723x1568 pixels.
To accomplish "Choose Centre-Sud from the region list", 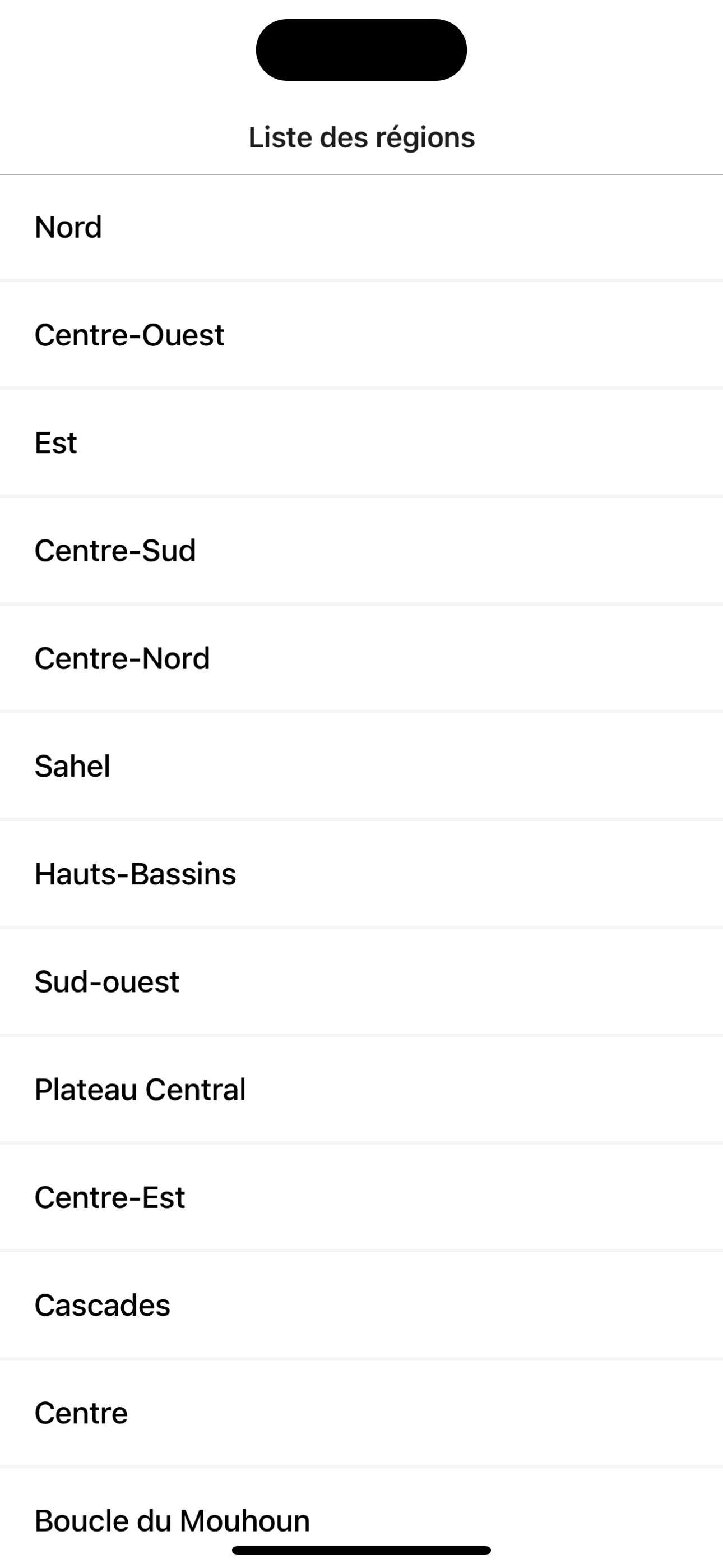I will tap(115, 550).
